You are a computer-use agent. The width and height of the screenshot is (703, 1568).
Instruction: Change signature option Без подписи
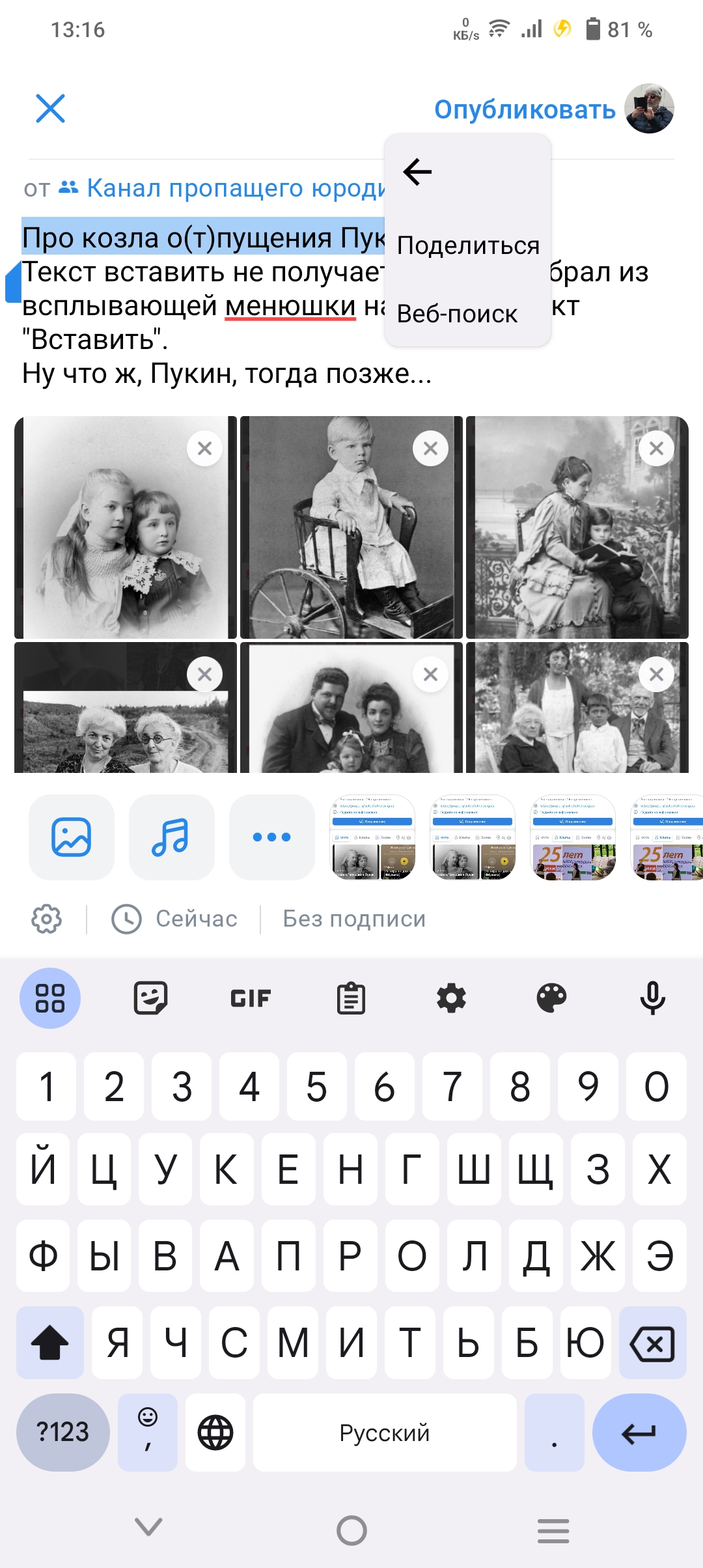tap(354, 919)
